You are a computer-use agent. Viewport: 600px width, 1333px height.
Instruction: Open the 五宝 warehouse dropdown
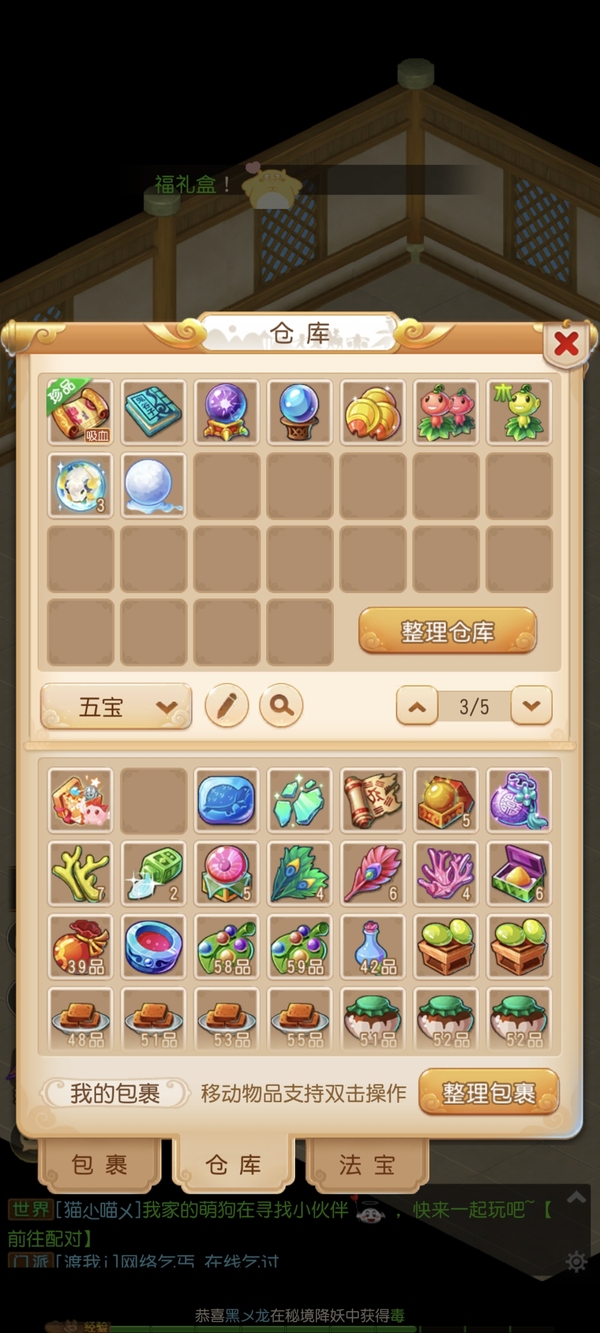pyautogui.click(x=116, y=708)
